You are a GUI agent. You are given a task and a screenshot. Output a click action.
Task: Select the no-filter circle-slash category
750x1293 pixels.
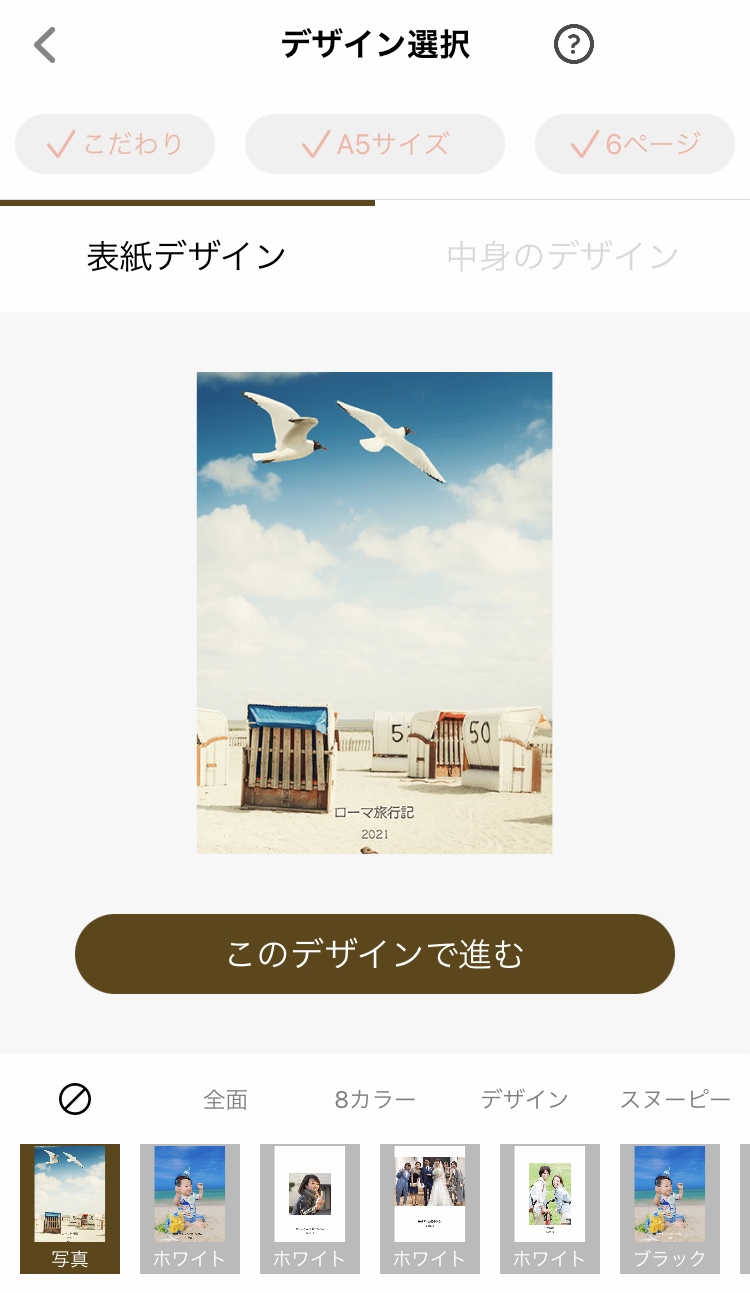(75, 1100)
